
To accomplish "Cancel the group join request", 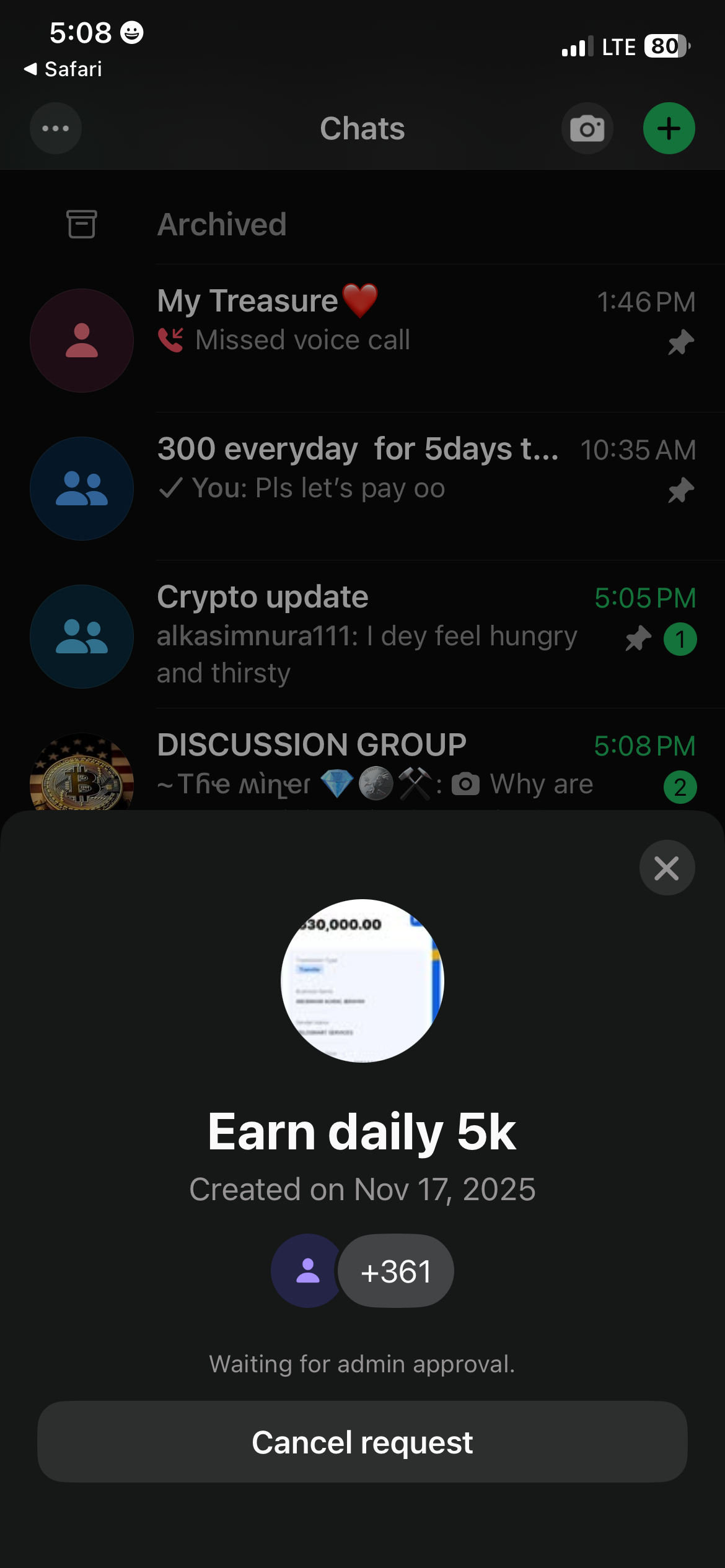I will [x=362, y=1442].
